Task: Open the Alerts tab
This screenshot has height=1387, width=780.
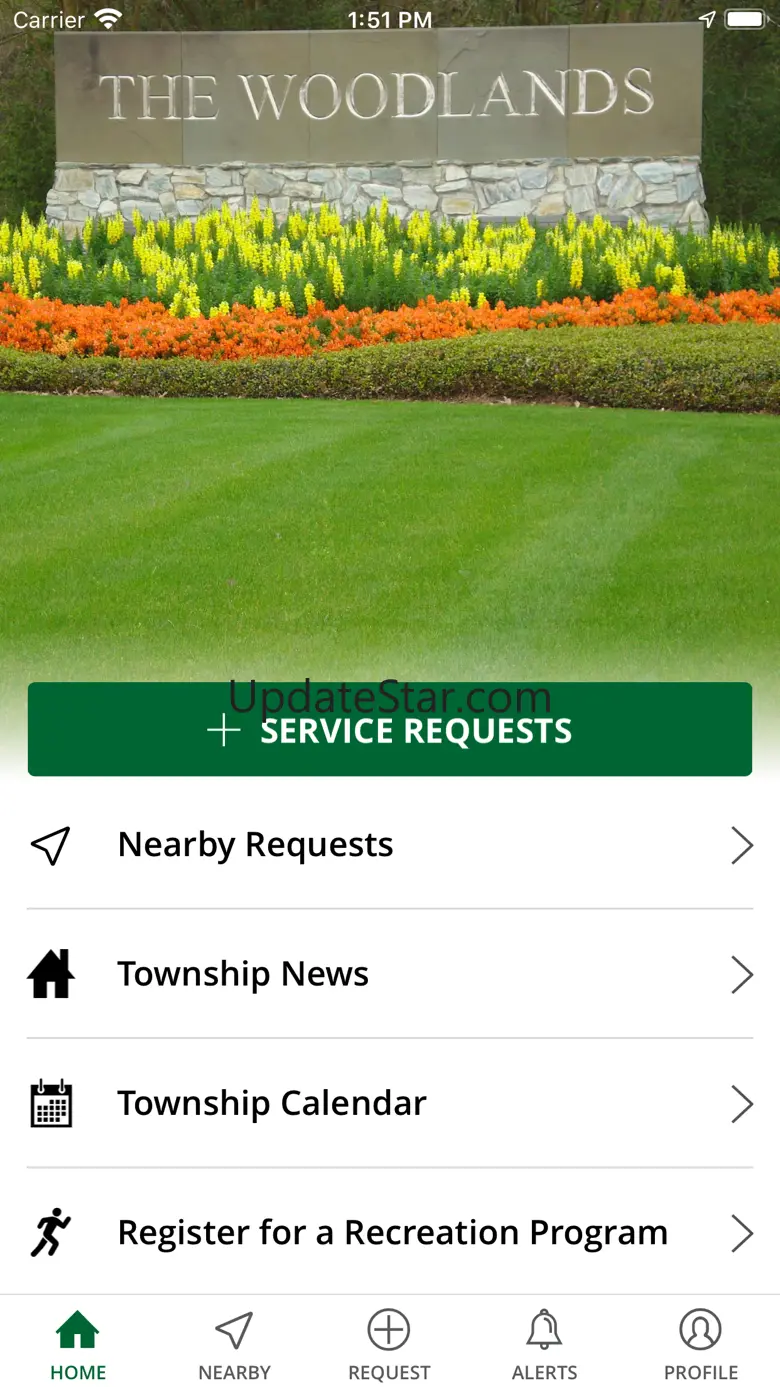Action: [x=544, y=1345]
